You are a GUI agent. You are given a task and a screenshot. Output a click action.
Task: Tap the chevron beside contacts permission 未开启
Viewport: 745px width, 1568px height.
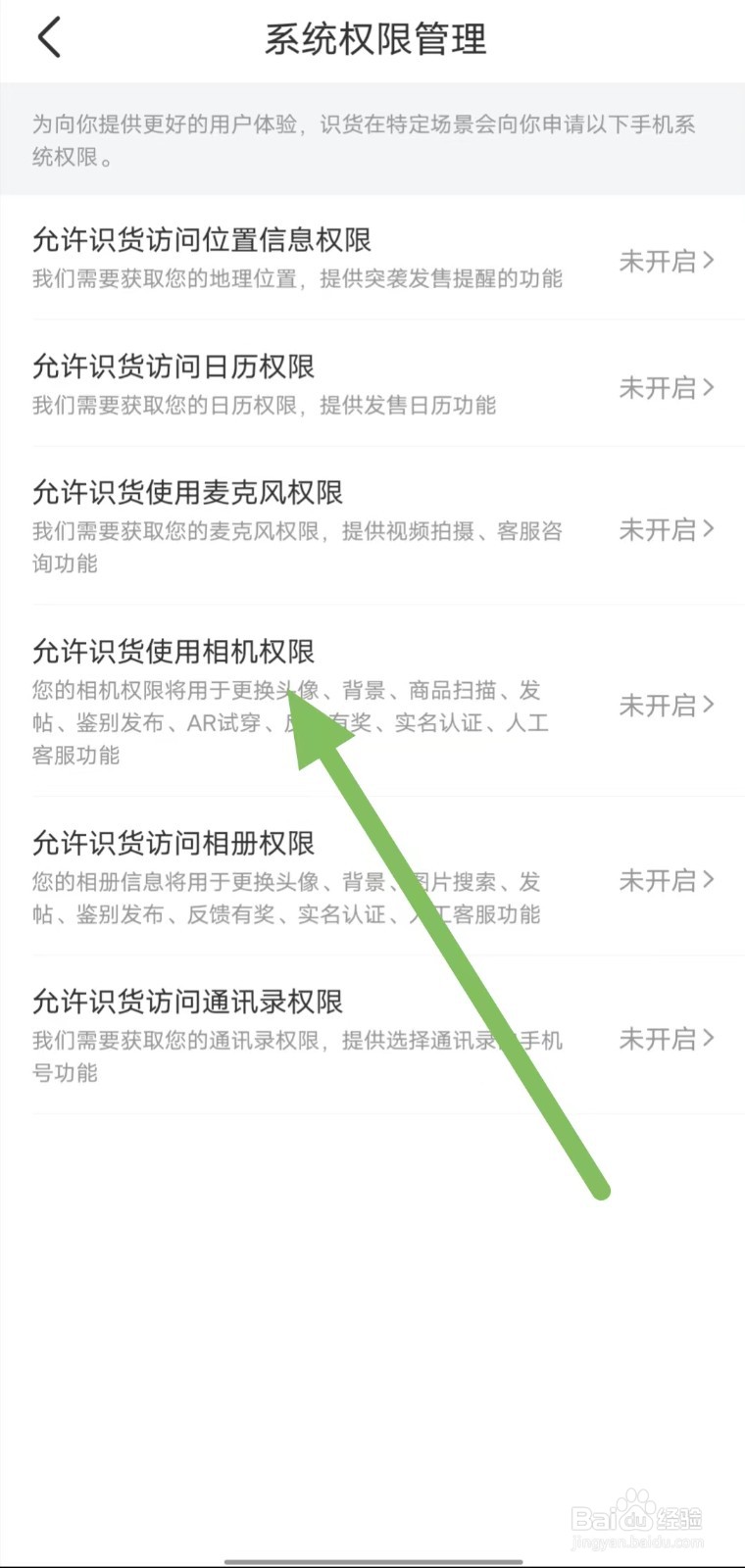pyautogui.click(x=711, y=1039)
